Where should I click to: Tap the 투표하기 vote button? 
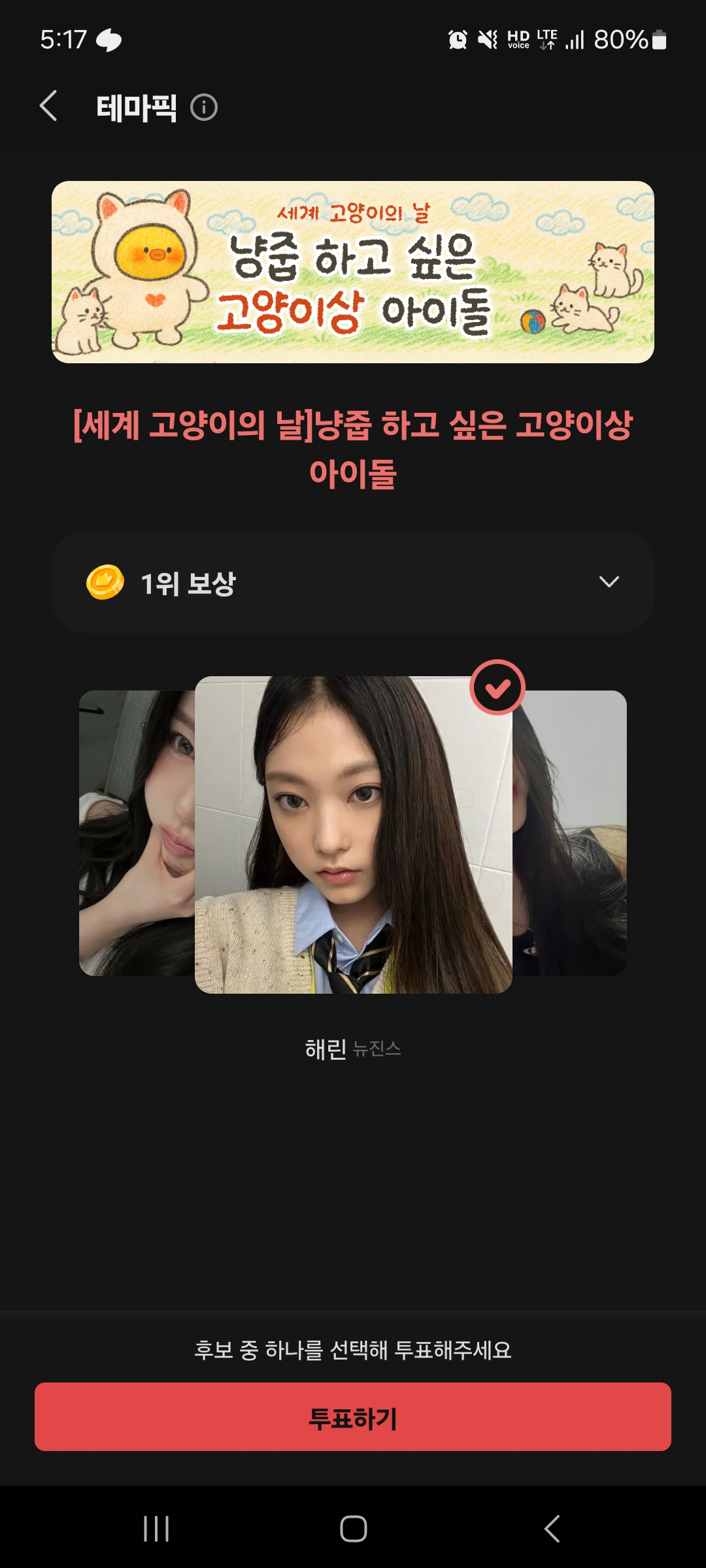tap(353, 1417)
